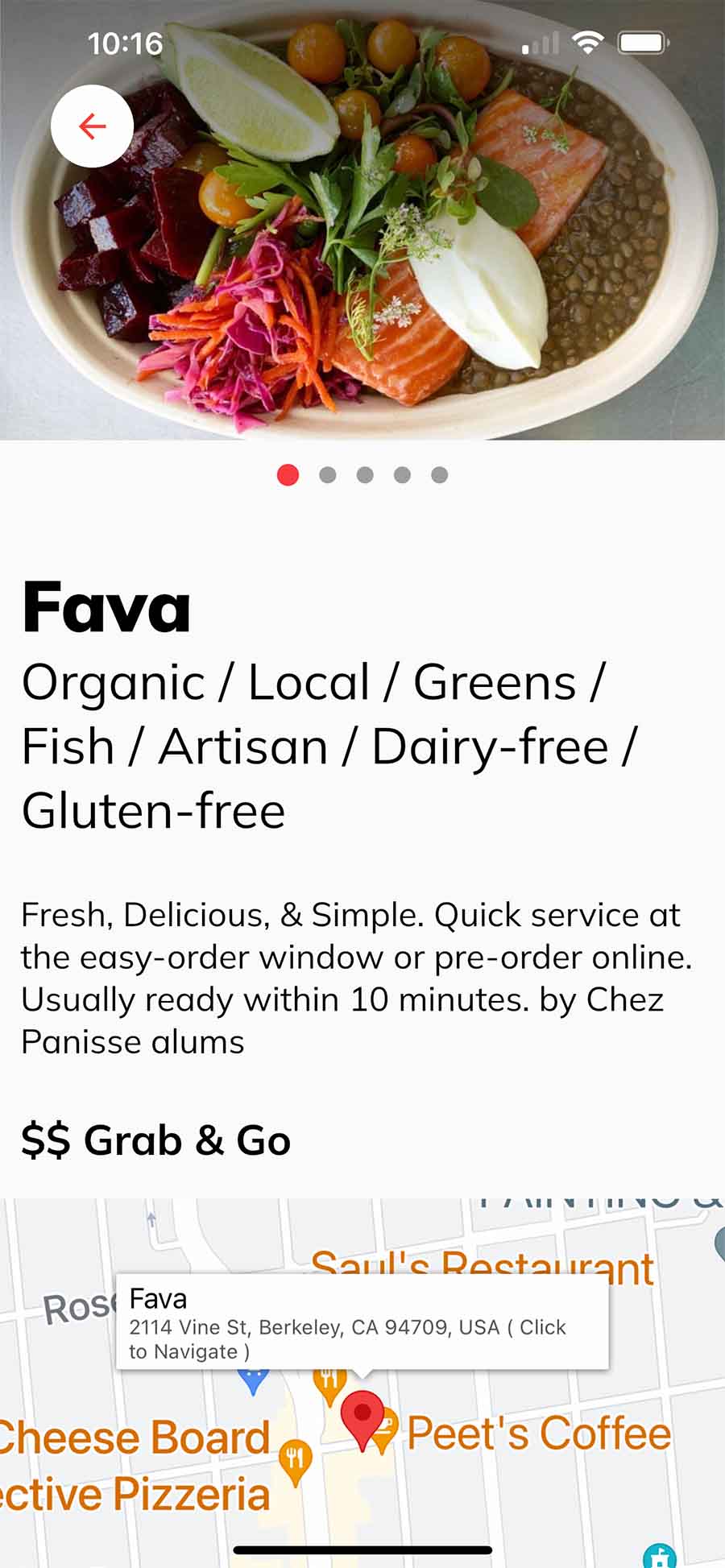
Task: Jump to the second photo indicator dot
Action: click(x=327, y=475)
